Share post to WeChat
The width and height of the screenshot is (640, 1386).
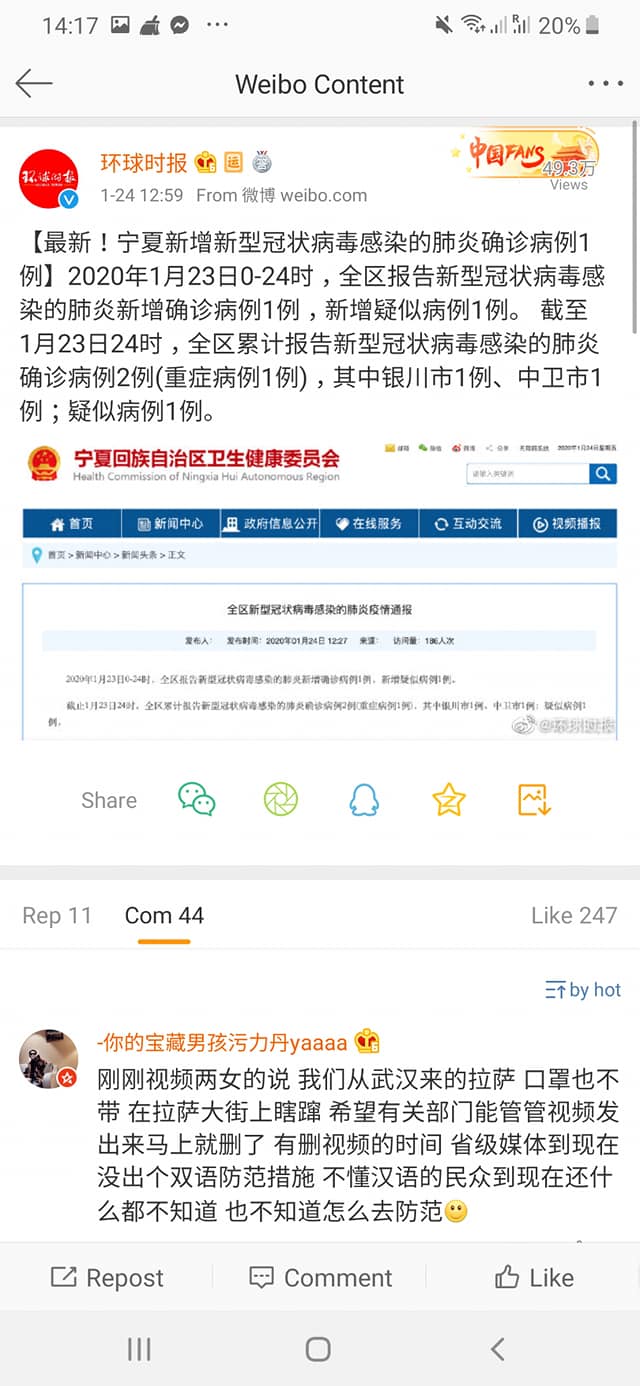[197, 799]
